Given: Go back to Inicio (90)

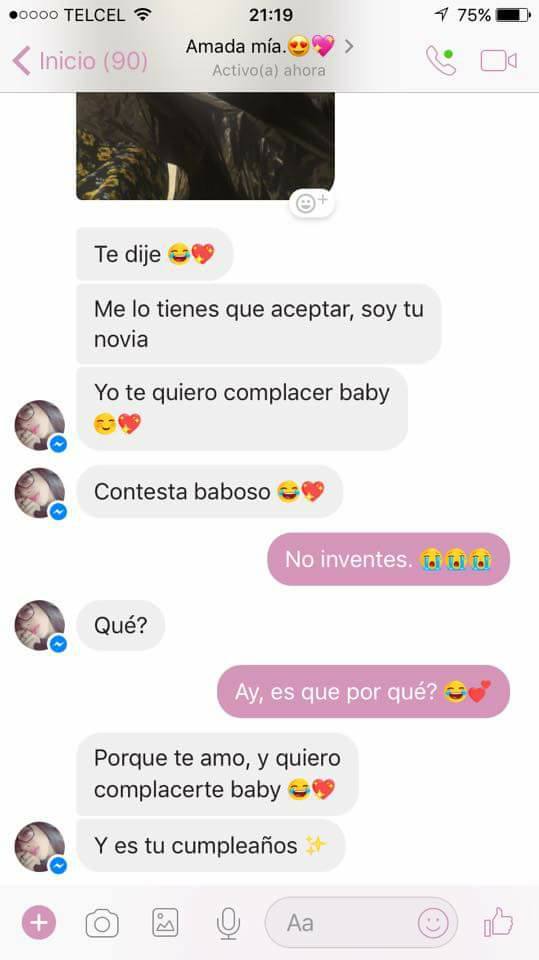Looking at the screenshot, I should tap(80, 61).
